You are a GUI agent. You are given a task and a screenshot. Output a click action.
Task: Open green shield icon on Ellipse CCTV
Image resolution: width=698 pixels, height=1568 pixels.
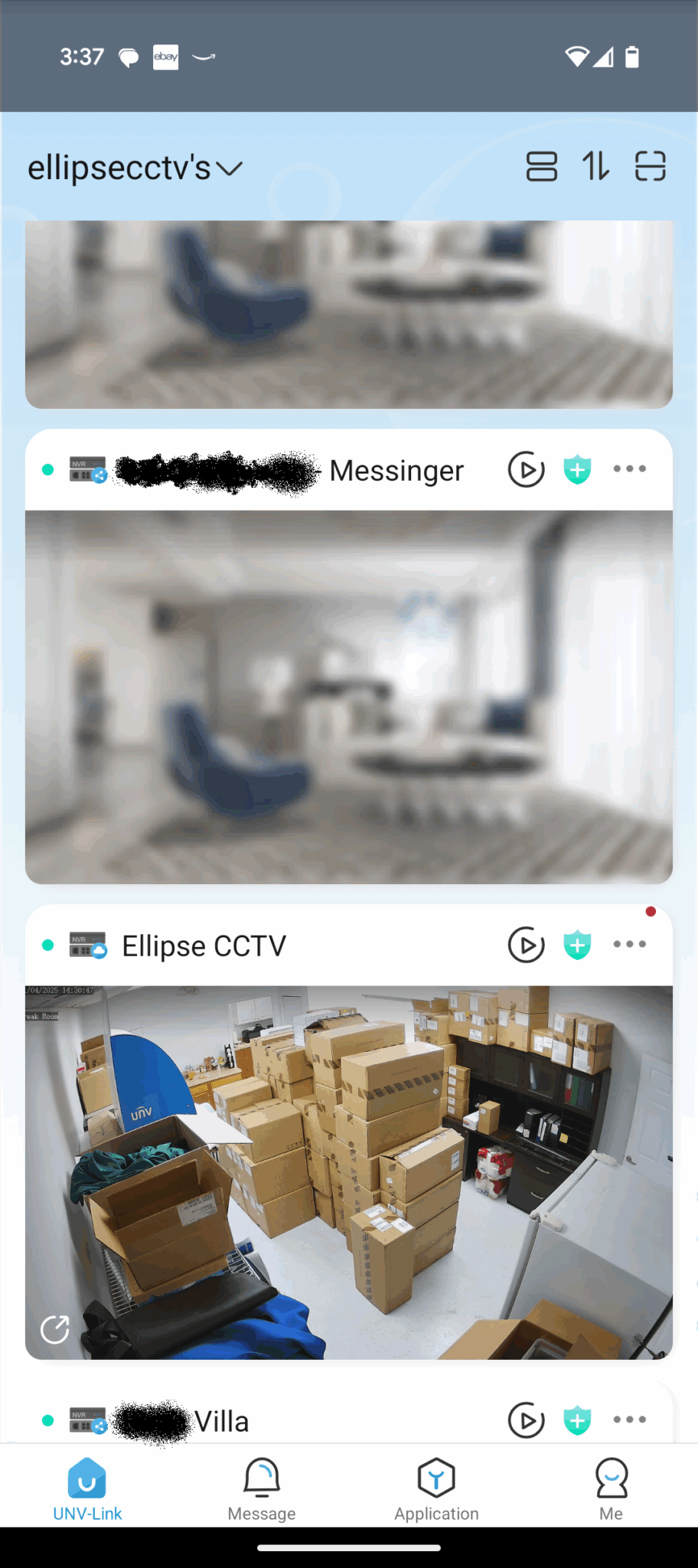pos(577,945)
